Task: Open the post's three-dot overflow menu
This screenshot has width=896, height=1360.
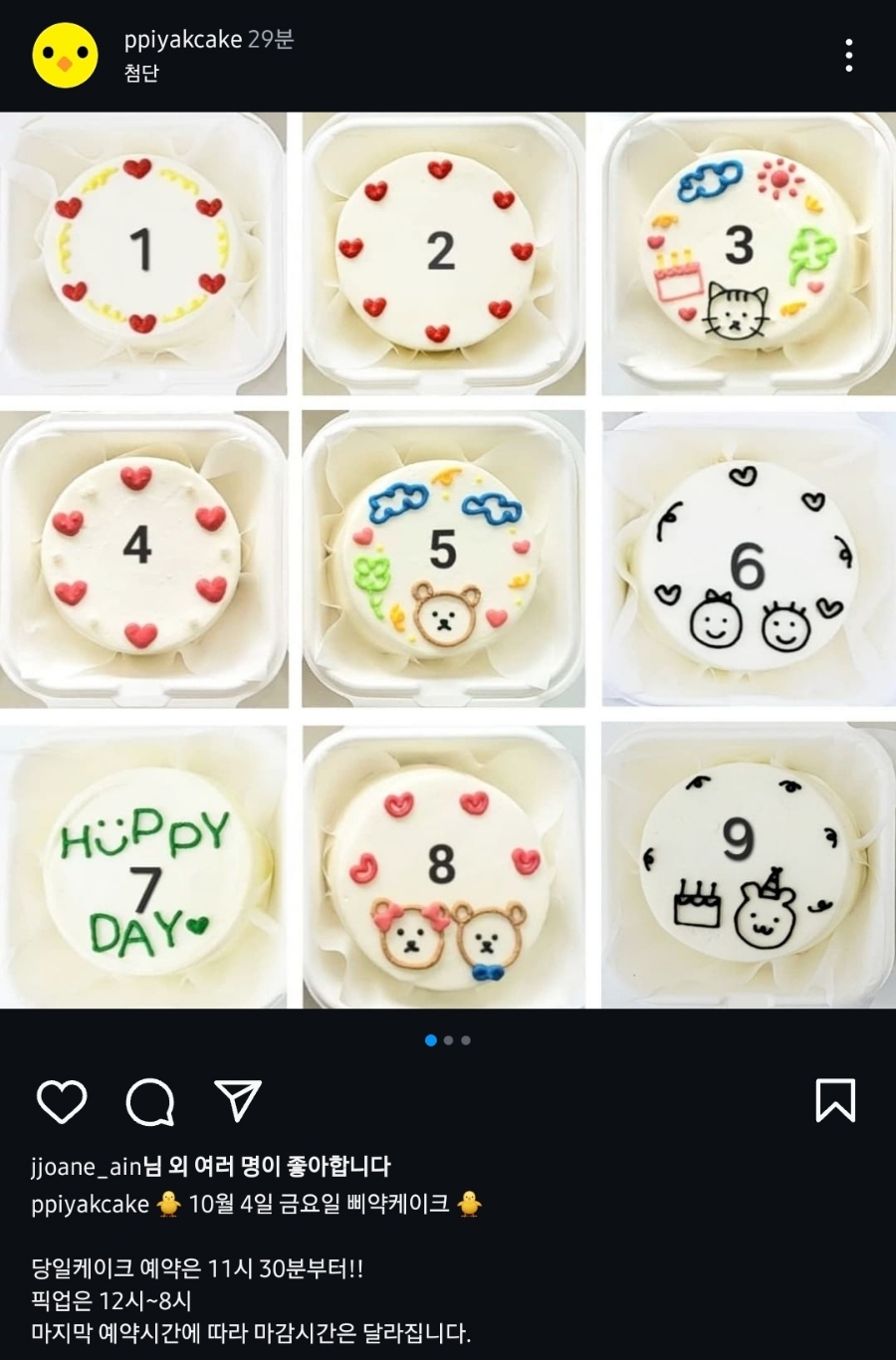Action: pos(848,56)
